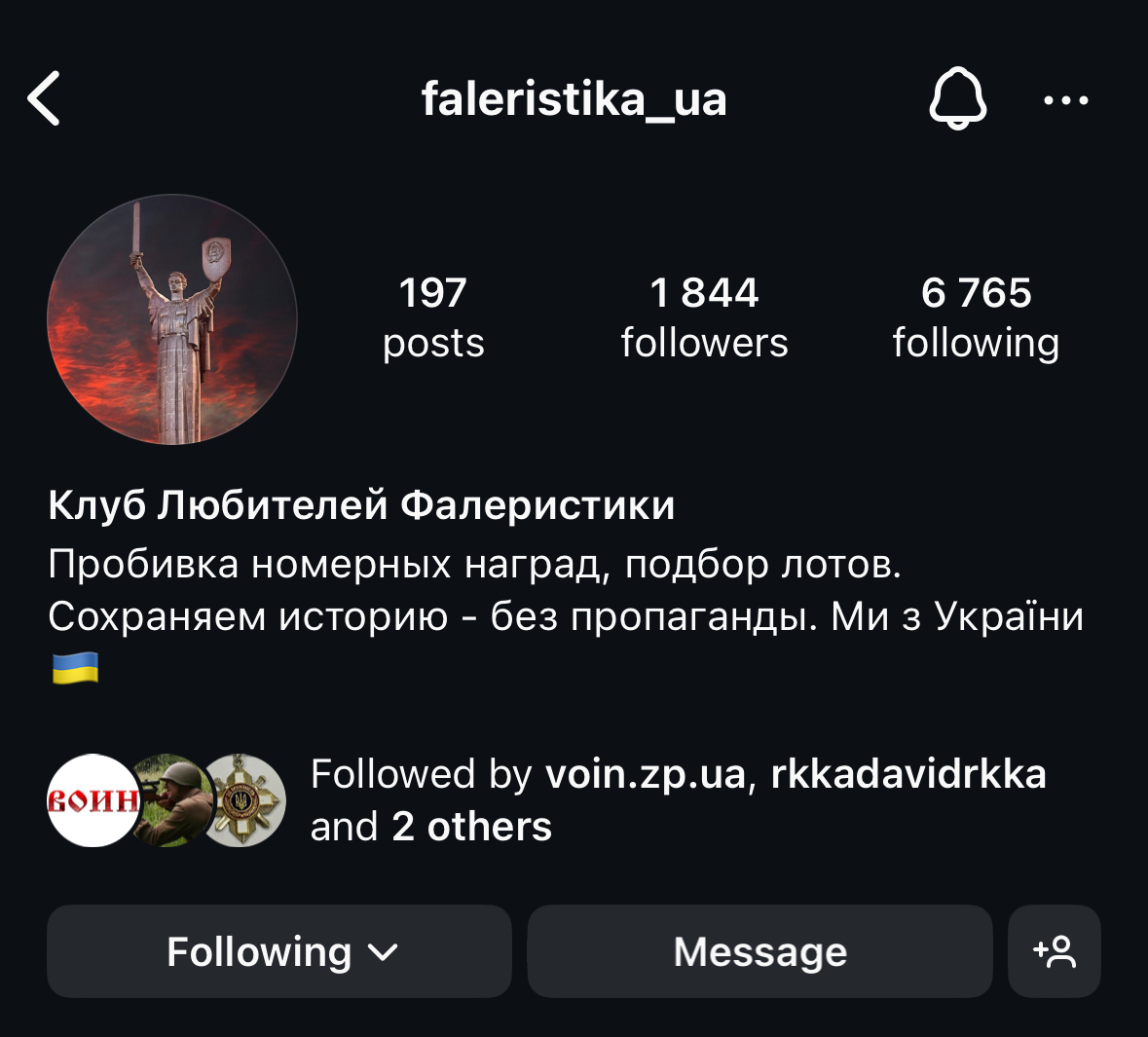Show the 197 posts
This screenshot has width=1148, height=1037.
[433, 317]
